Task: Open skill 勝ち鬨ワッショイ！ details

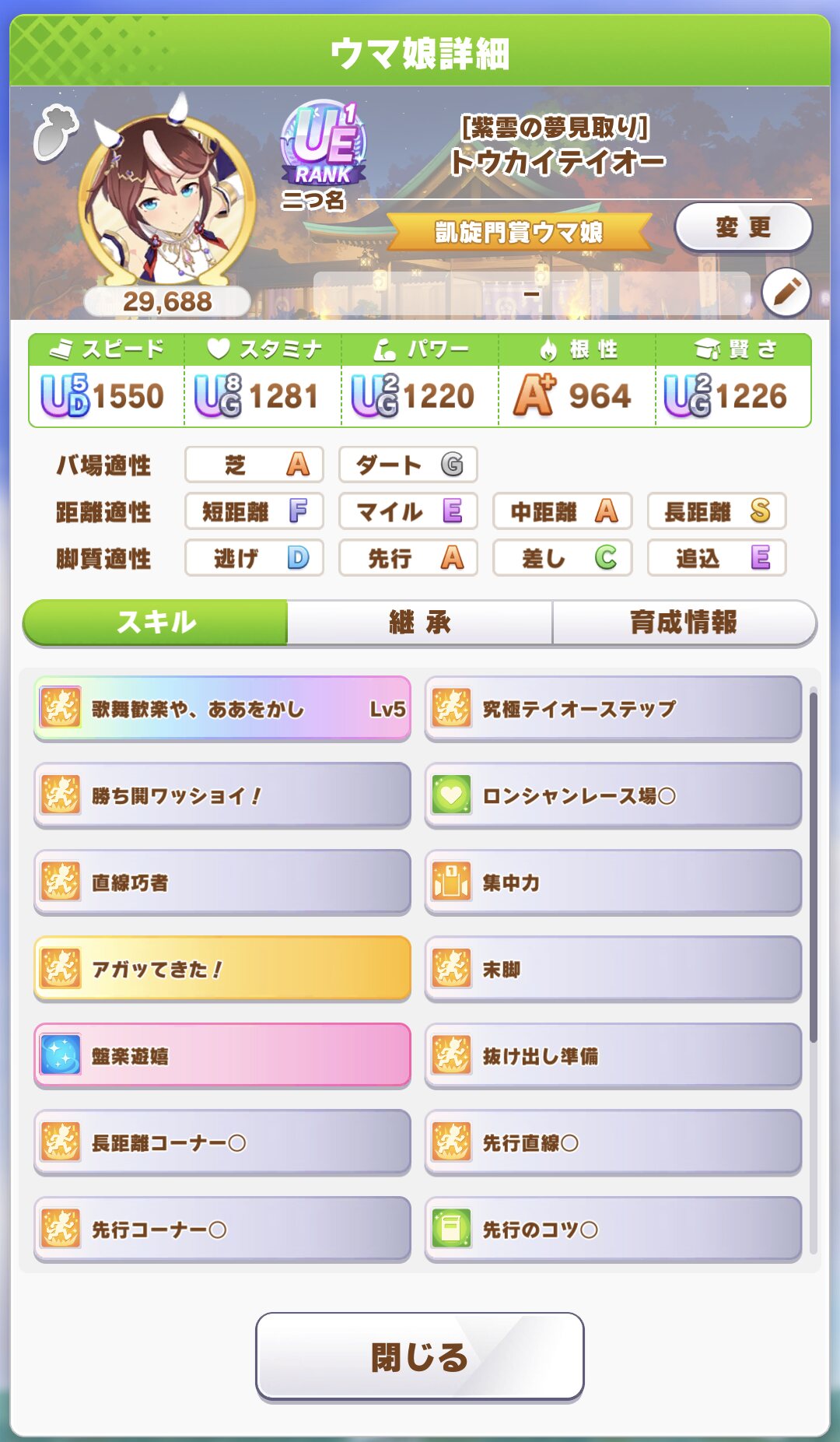Action: pyautogui.click(x=222, y=795)
